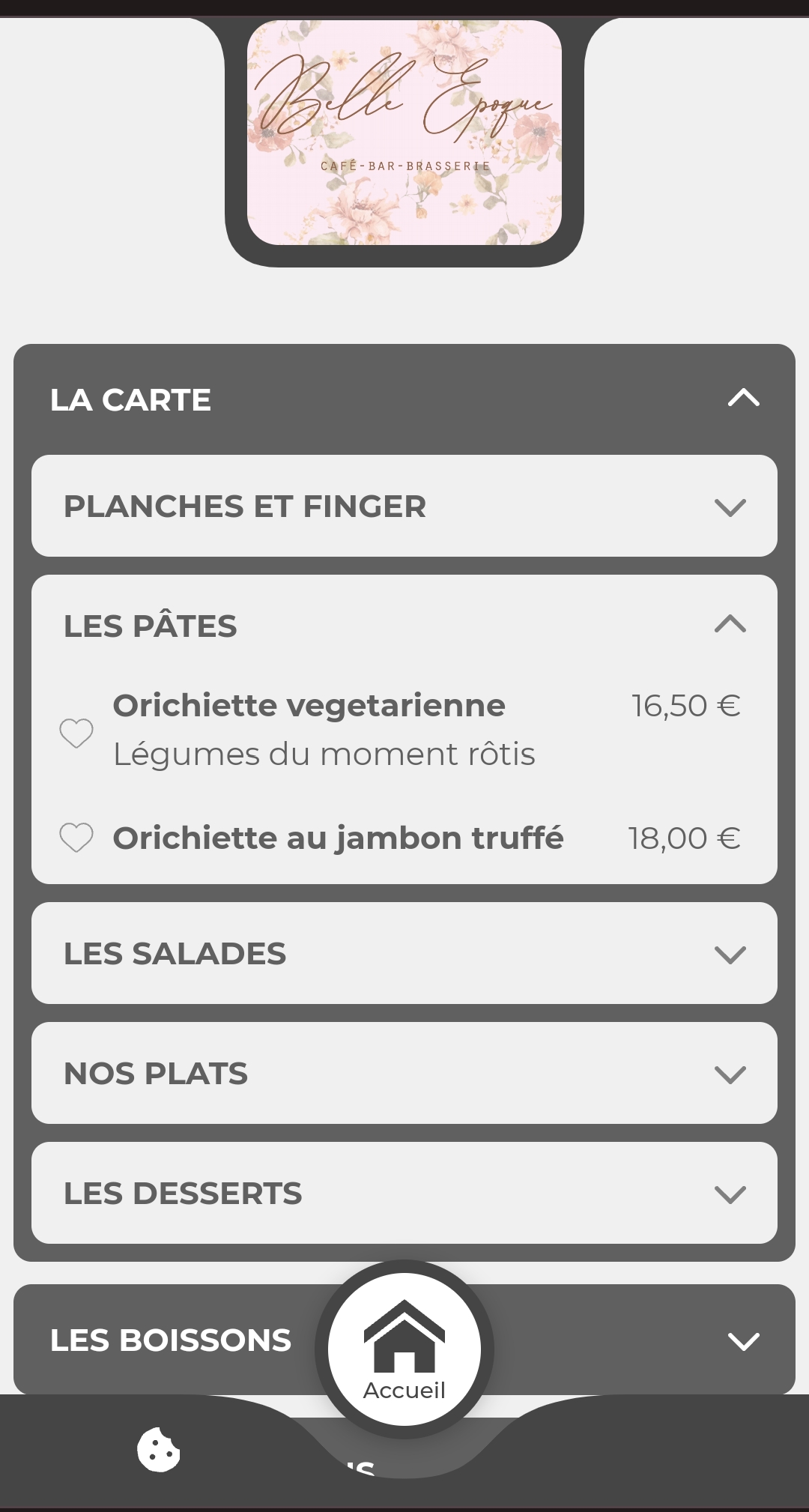
Task: Open the cookie settings icon
Action: (x=159, y=1449)
